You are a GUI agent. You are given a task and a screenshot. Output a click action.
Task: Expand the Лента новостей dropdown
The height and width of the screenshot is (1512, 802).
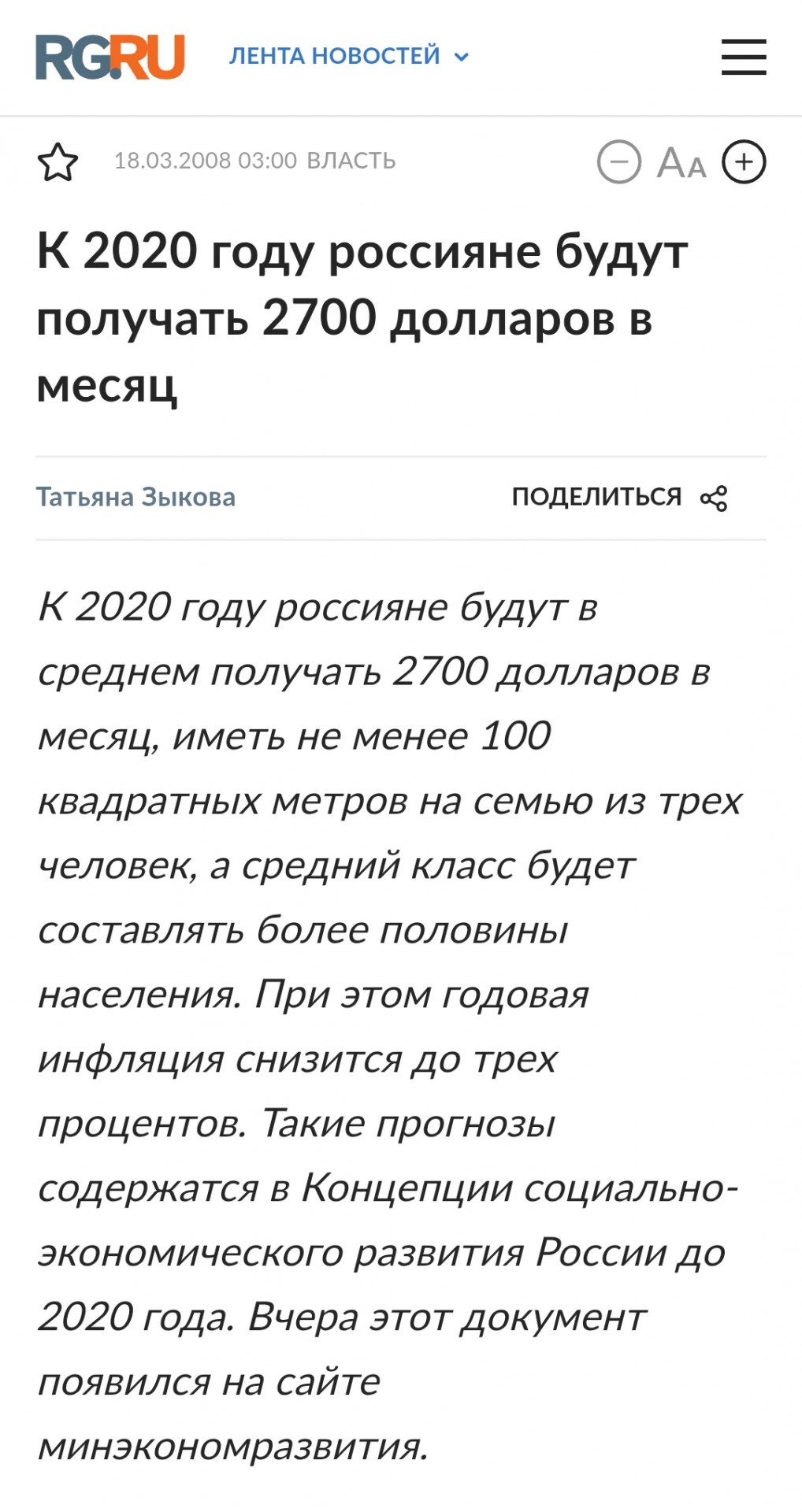tap(349, 56)
